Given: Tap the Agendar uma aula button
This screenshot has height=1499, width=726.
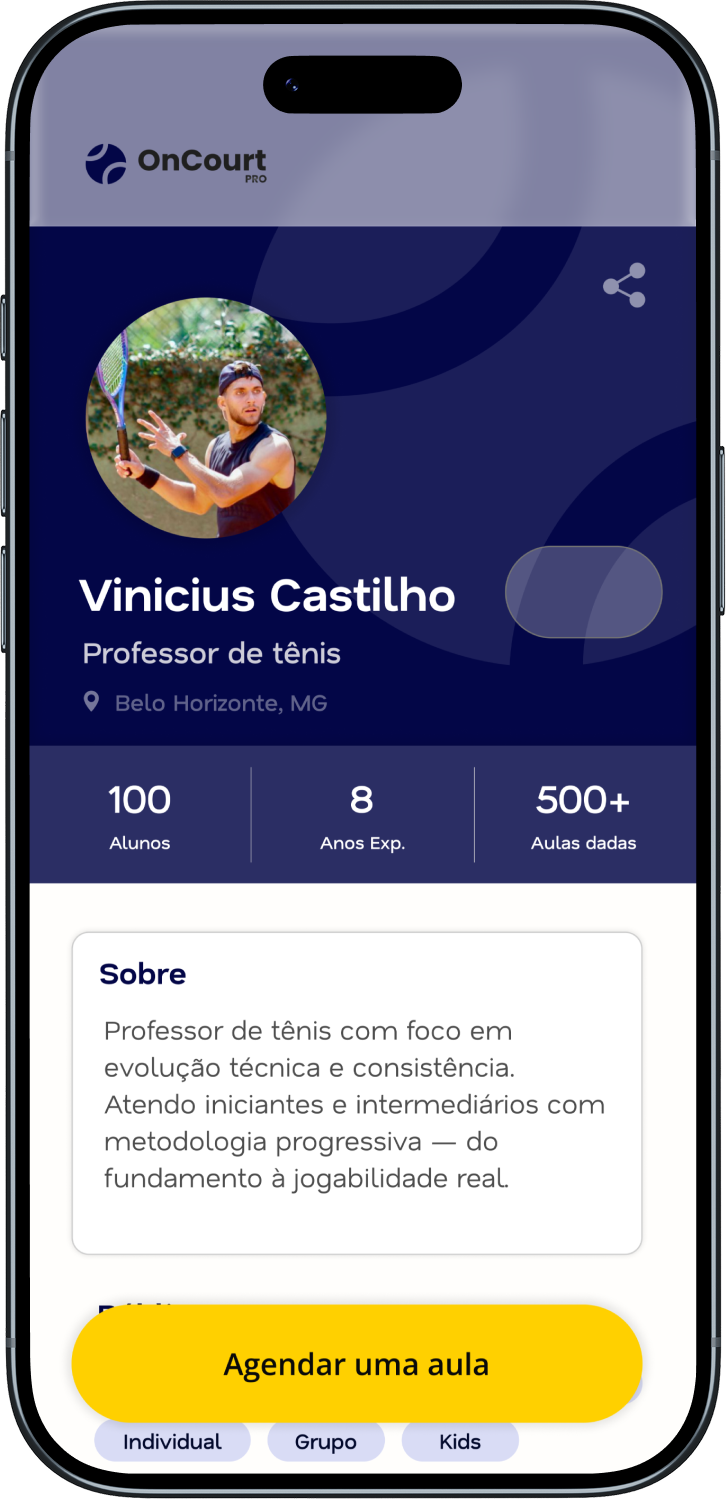Looking at the screenshot, I should click(357, 1364).
